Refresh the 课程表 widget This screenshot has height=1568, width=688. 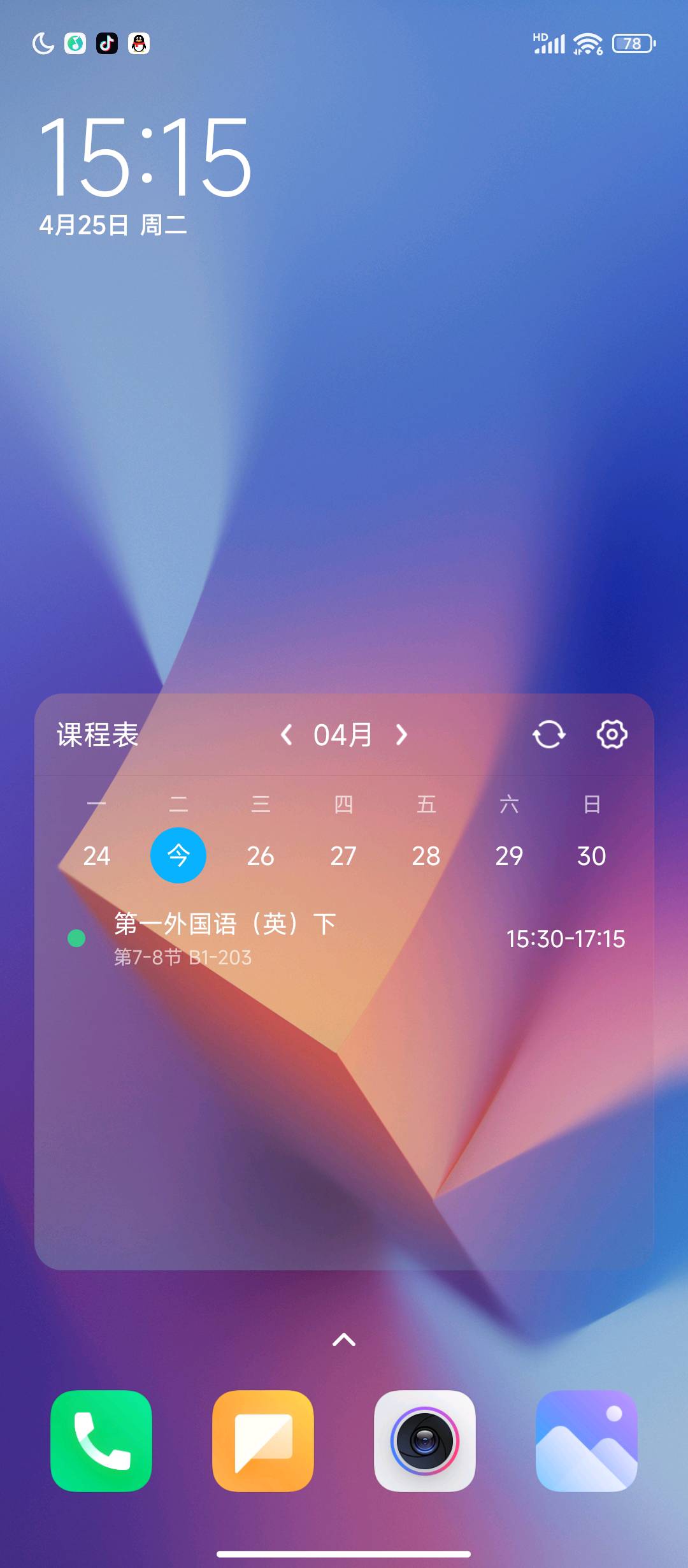548,735
